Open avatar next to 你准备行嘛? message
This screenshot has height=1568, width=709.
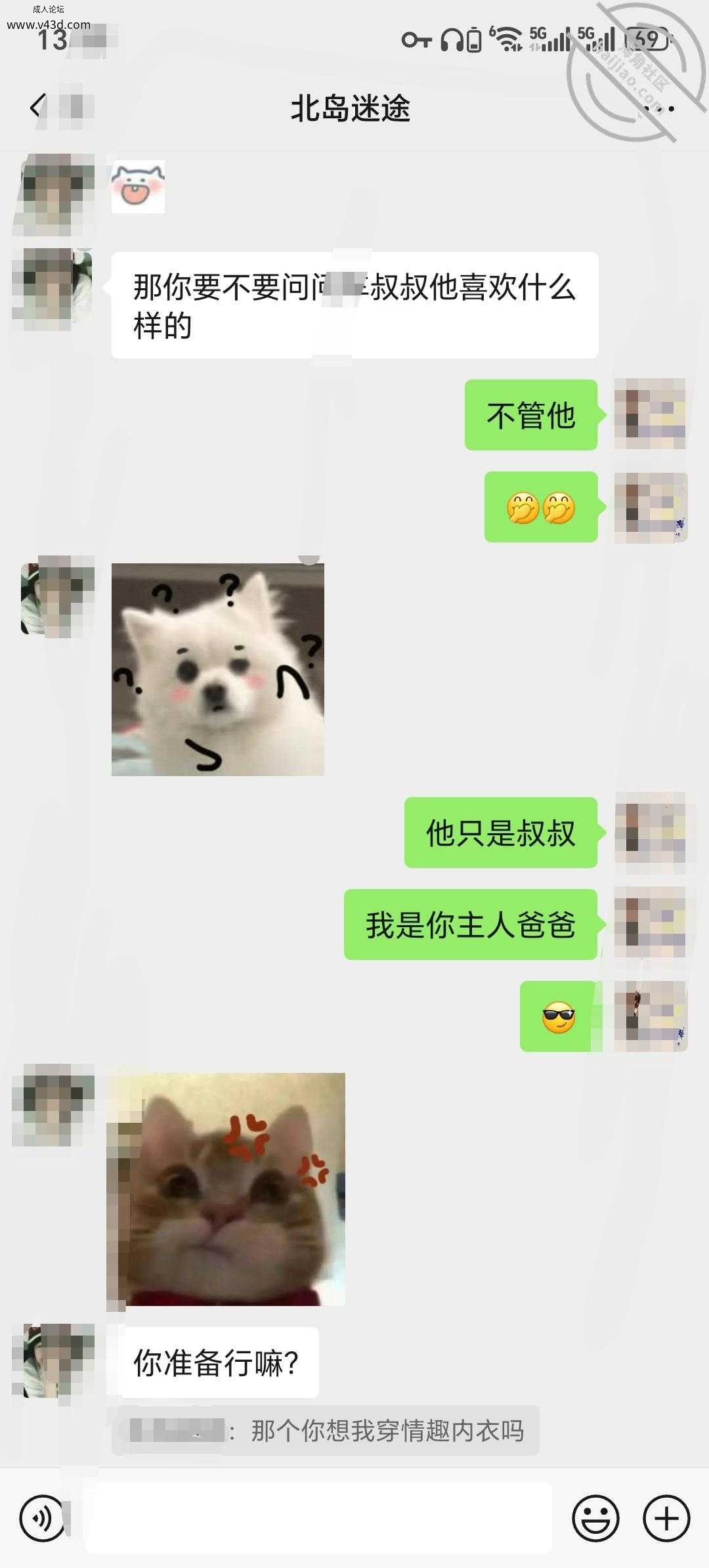tap(53, 1364)
